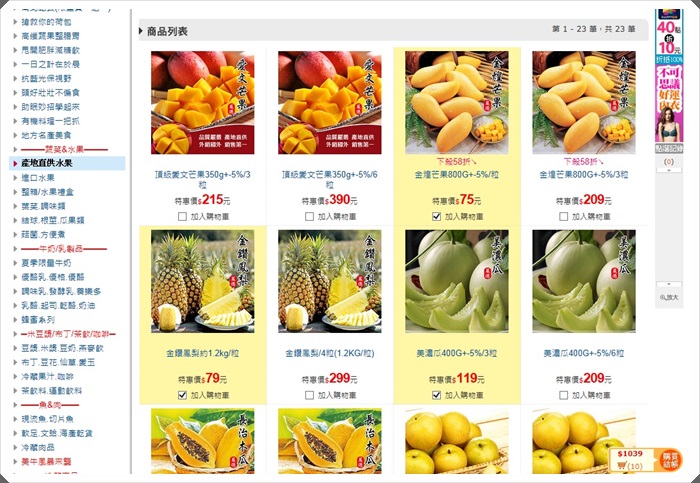
Task: Open the 金鑽鳳梨/4粒 product image
Action: tap(329, 281)
